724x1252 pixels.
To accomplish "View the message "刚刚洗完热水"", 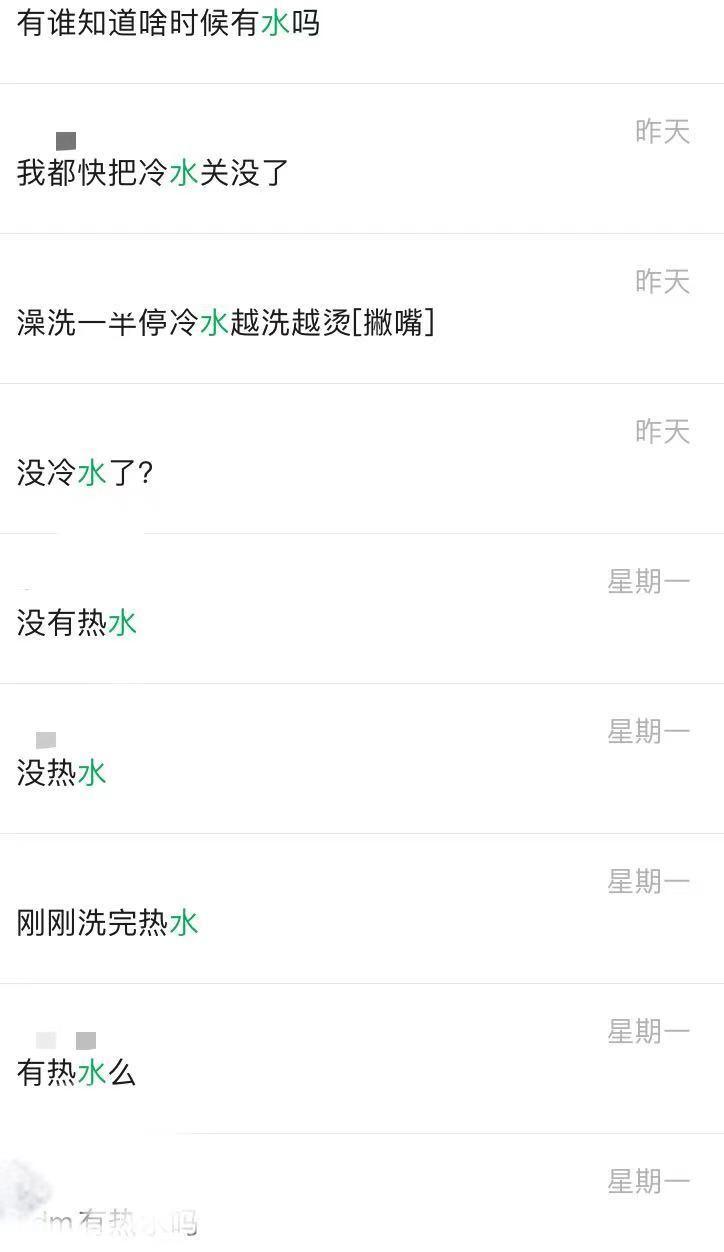I will click(x=108, y=923).
